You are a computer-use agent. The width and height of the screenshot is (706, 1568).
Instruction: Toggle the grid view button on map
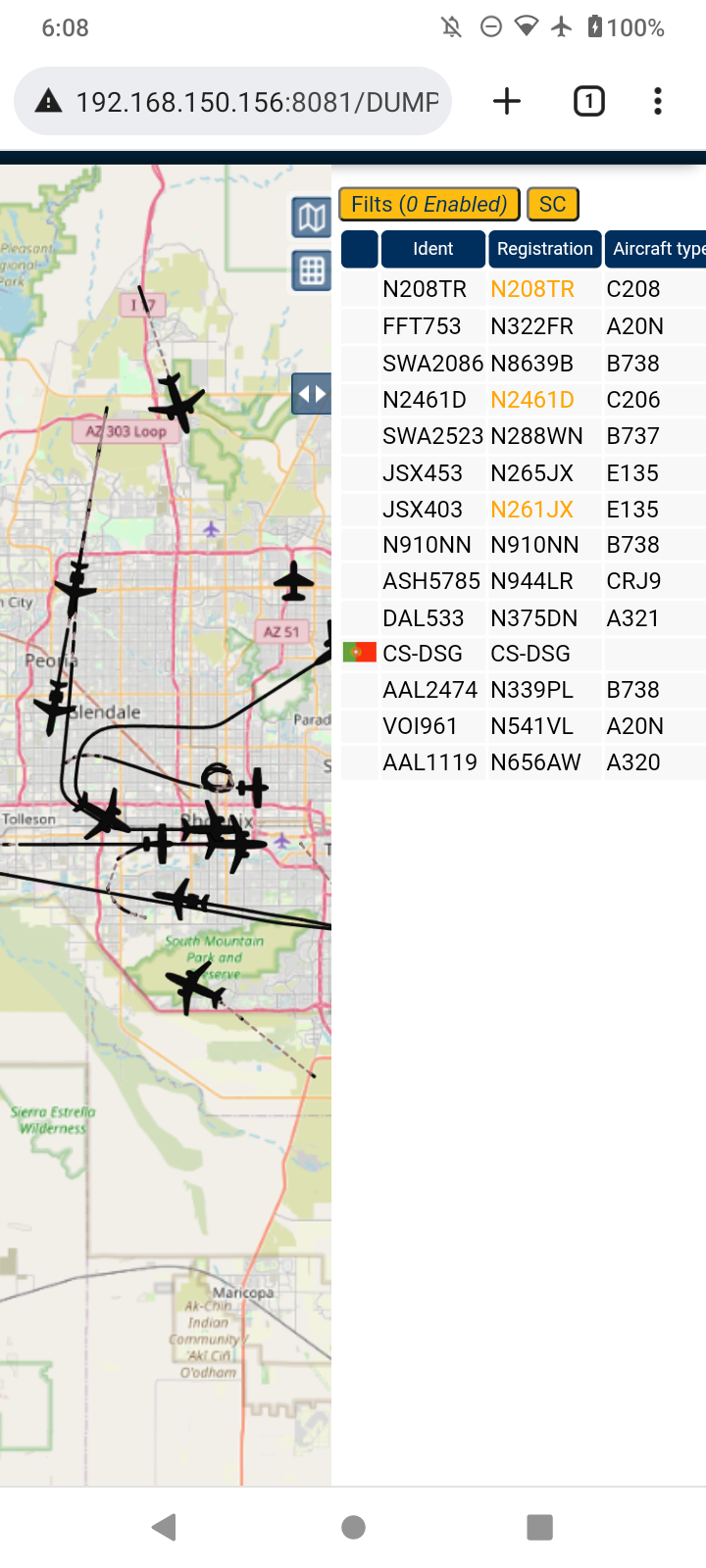(x=312, y=269)
